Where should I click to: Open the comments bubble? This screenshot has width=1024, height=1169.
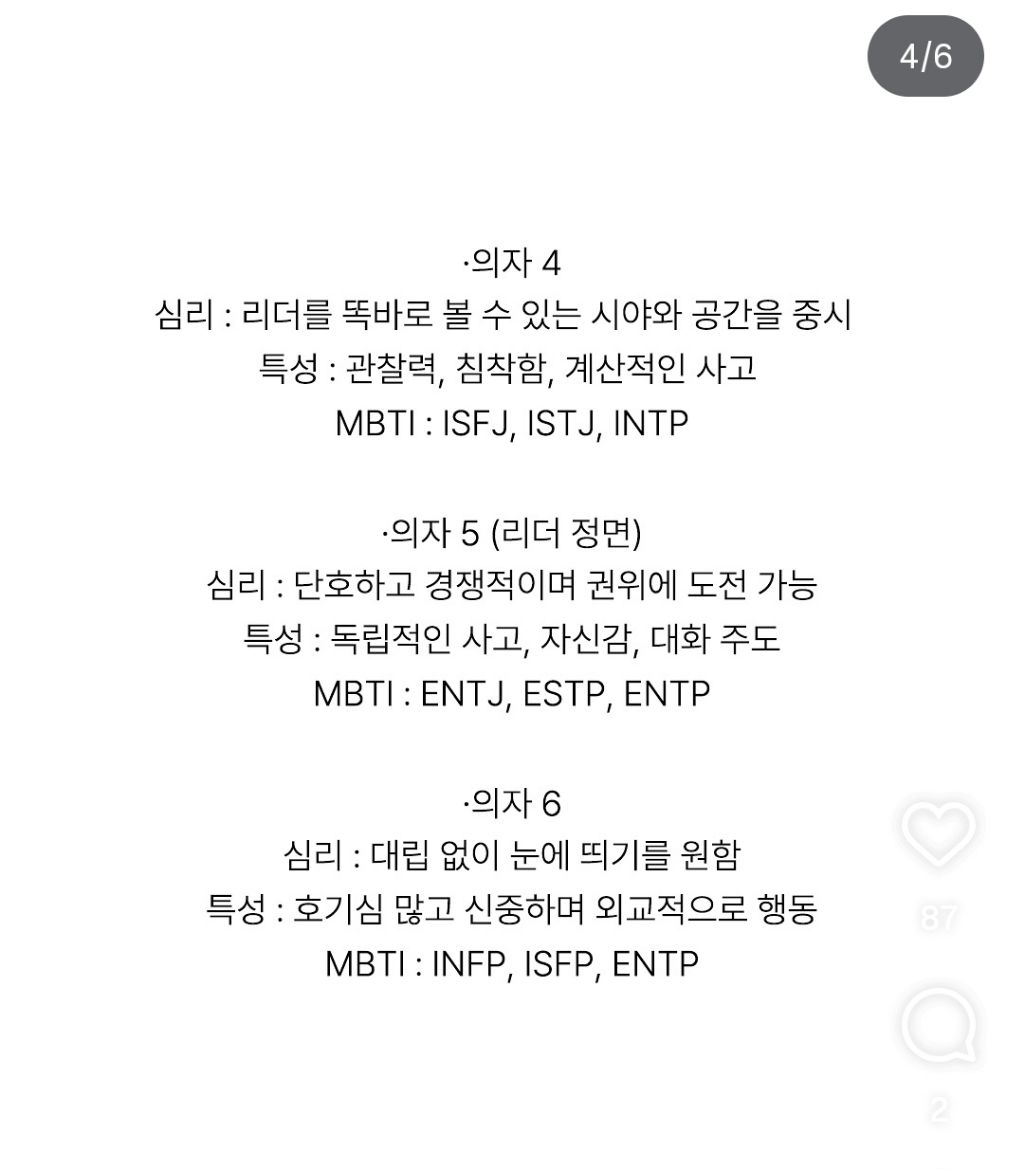coord(937,1026)
